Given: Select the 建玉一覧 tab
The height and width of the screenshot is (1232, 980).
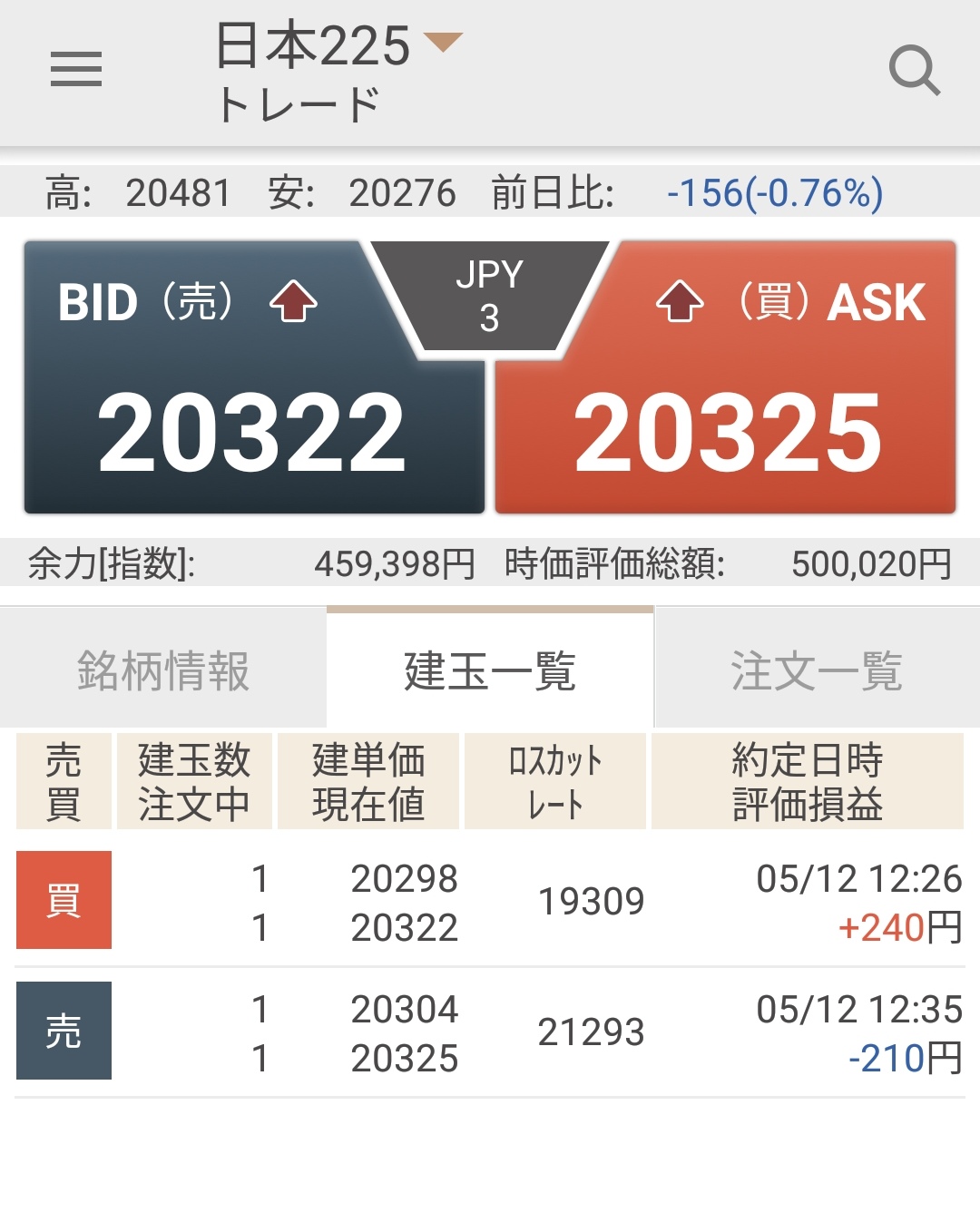Looking at the screenshot, I should (x=490, y=671).
